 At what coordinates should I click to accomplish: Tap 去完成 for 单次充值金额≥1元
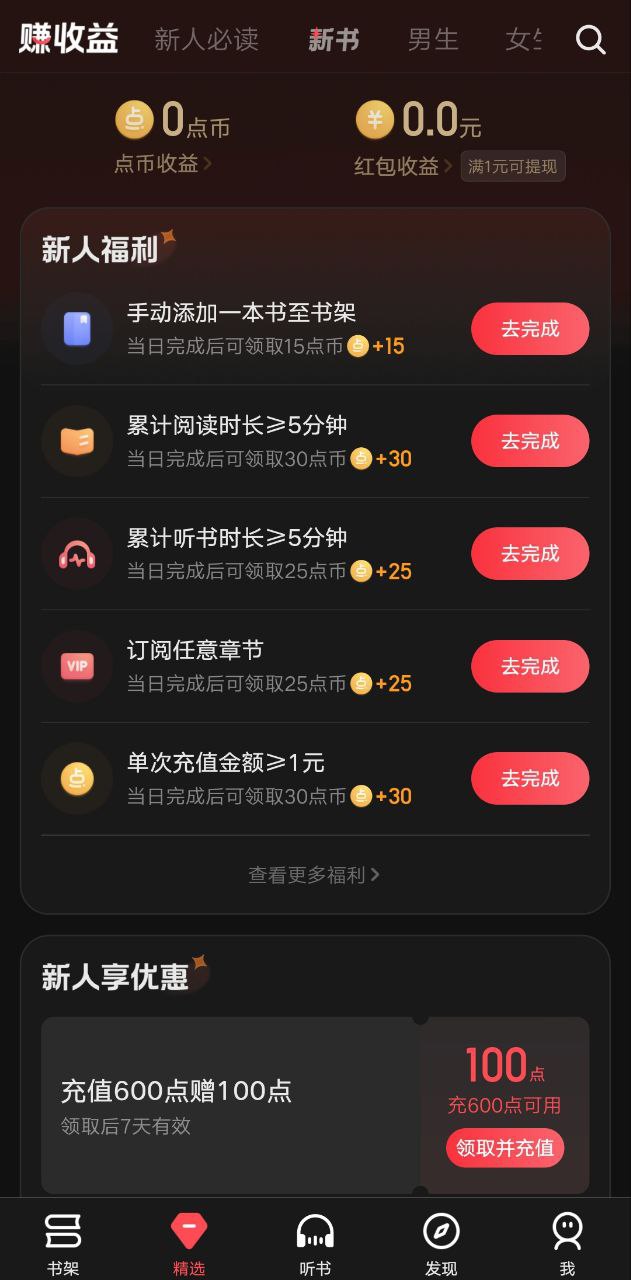tap(530, 779)
